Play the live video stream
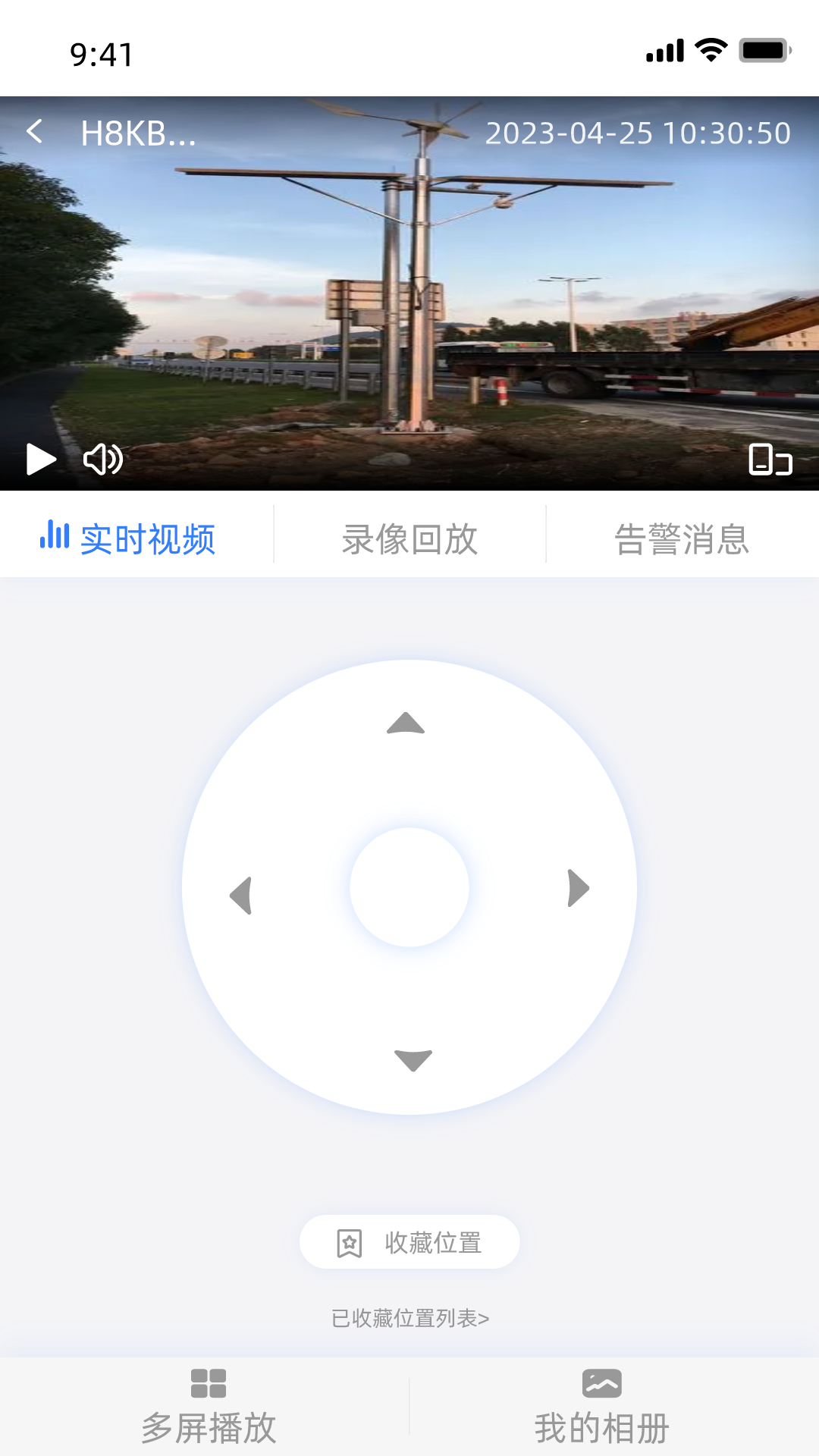Image resolution: width=819 pixels, height=1456 pixels. tap(42, 459)
